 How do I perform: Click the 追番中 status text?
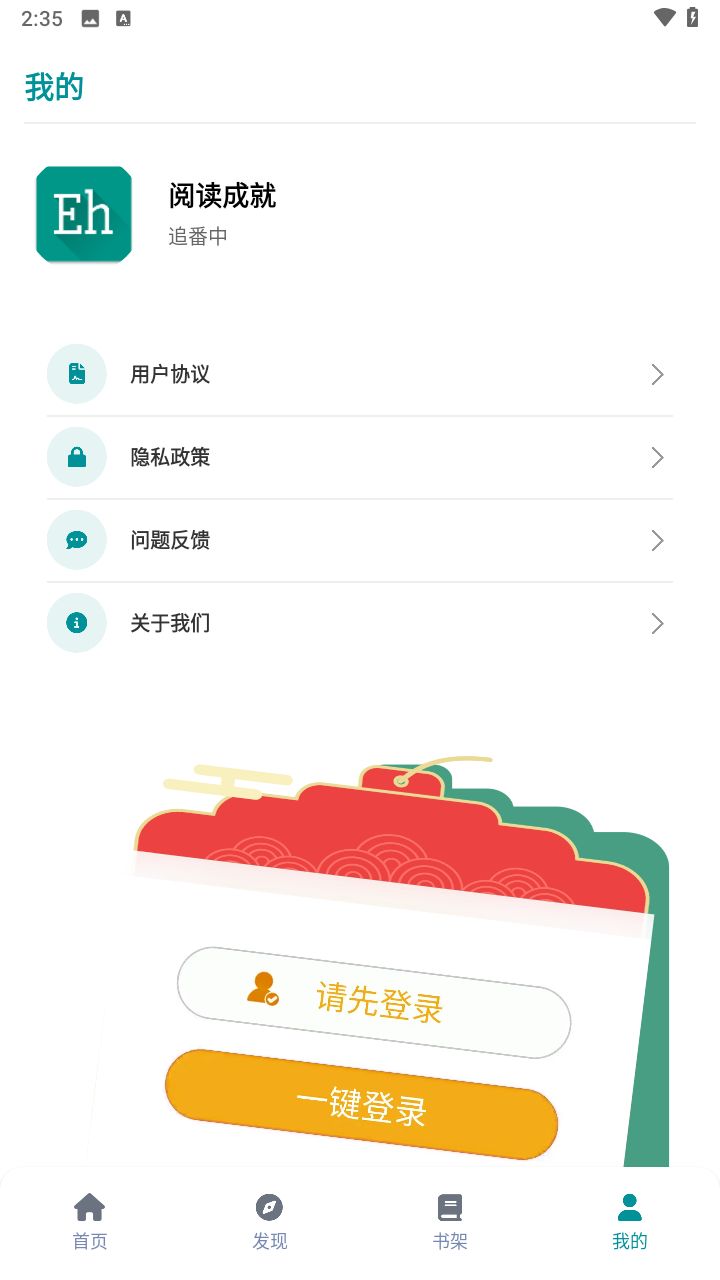[x=197, y=236]
